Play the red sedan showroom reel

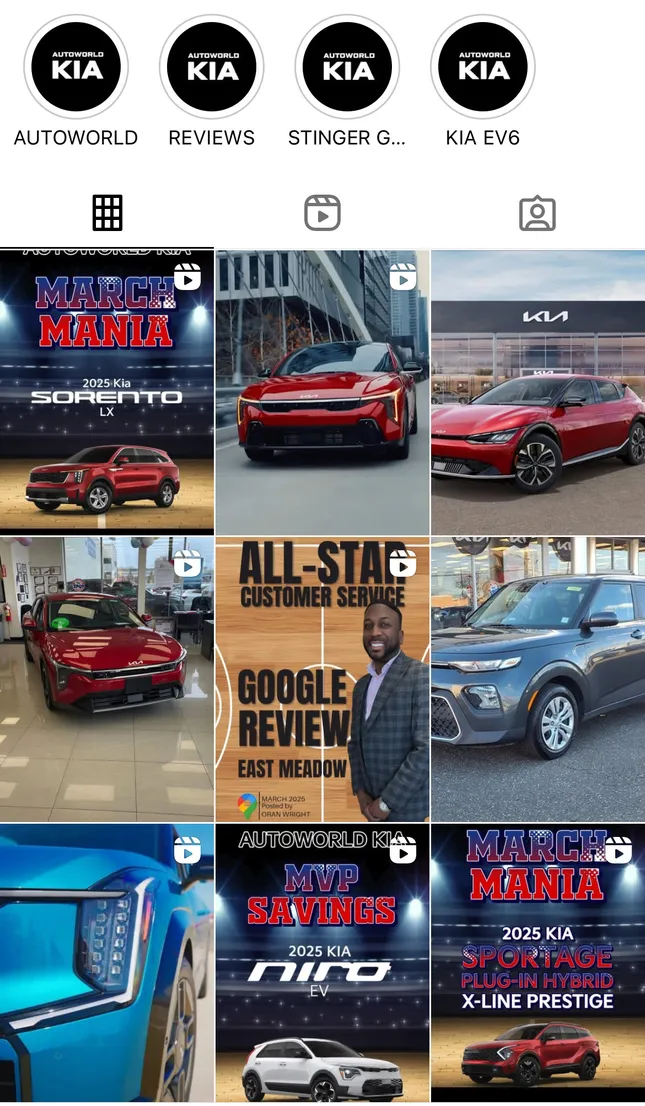(106, 679)
